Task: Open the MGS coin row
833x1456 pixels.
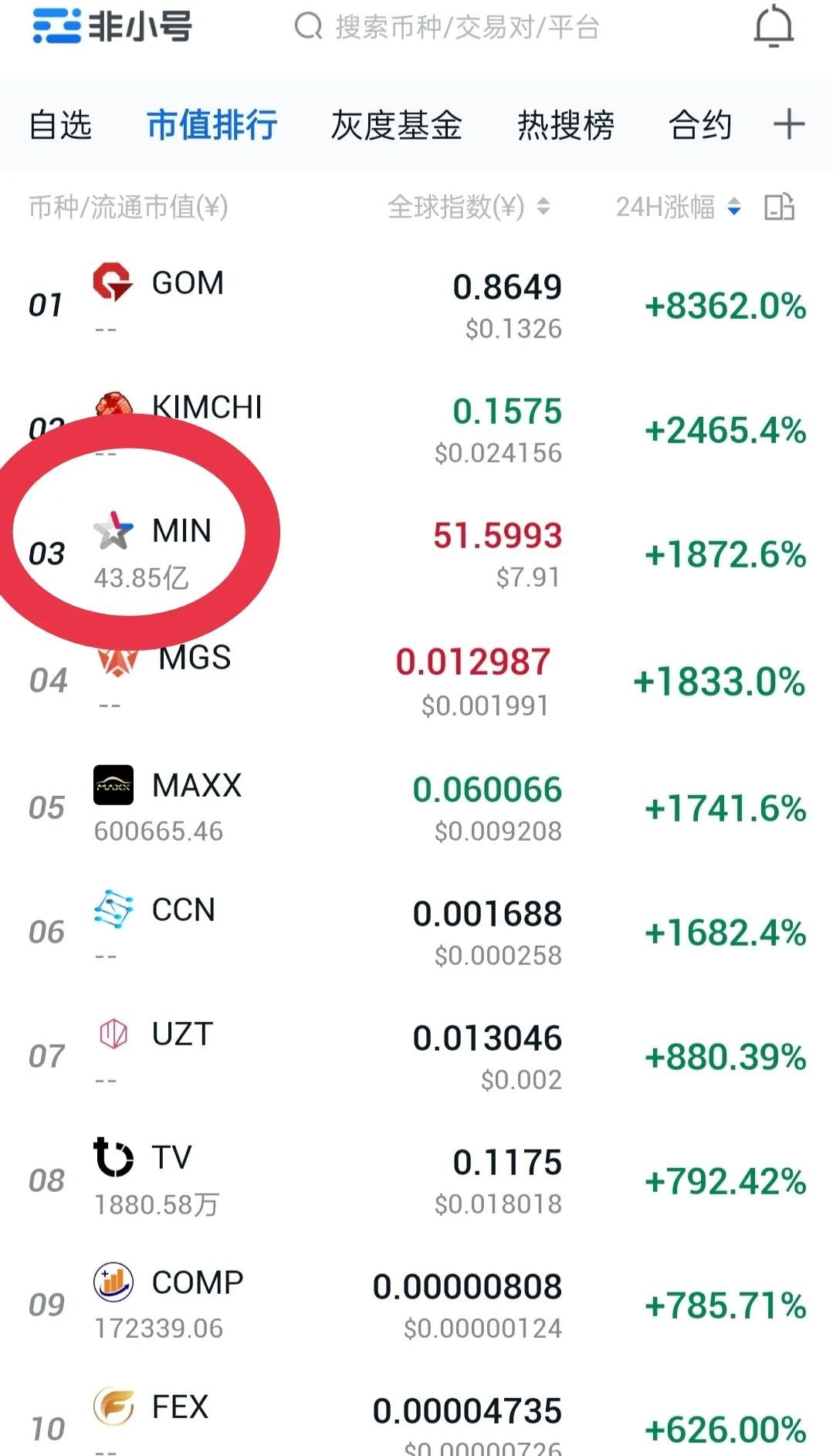Action: click(417, 681)
